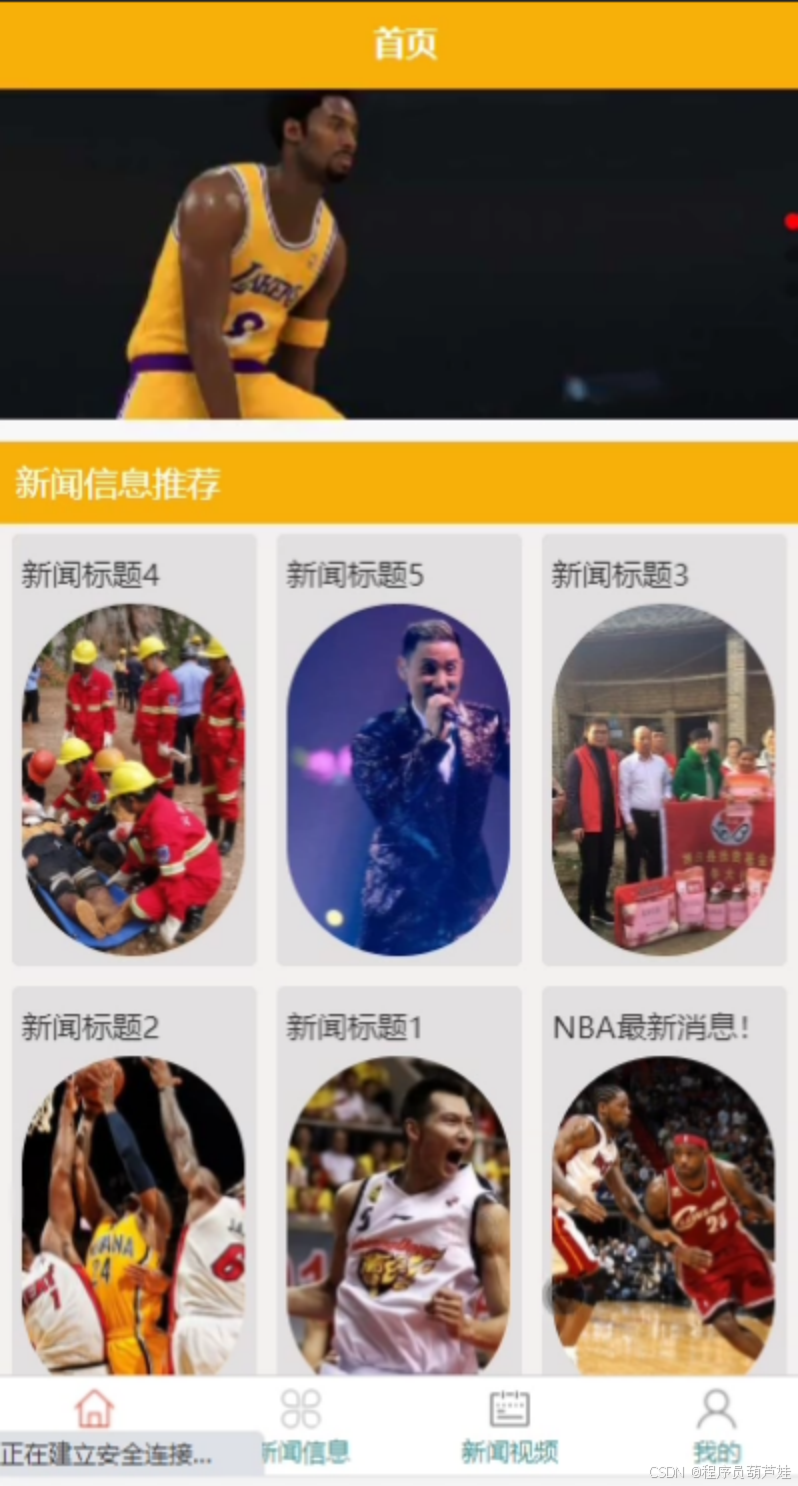Open the 新闻标题2 news card
This screenshot has width=798, height=1486.
134,1181
